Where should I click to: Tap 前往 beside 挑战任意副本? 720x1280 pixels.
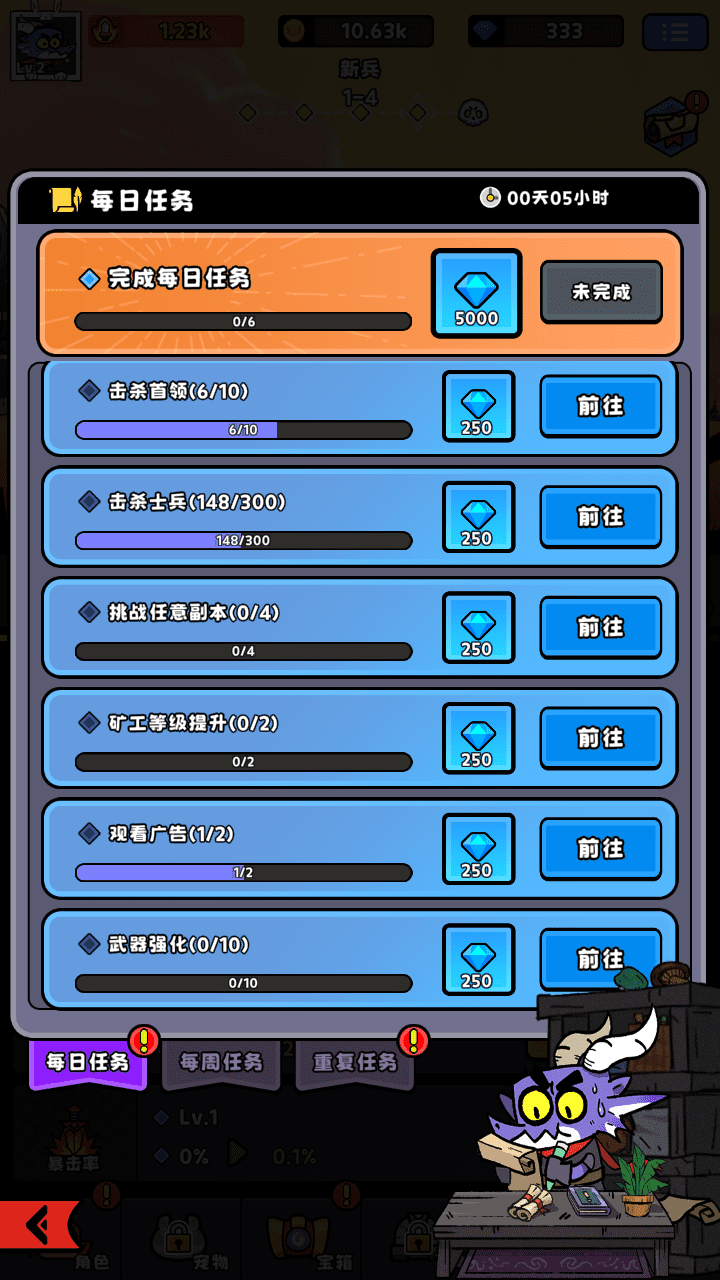[600, 628]
